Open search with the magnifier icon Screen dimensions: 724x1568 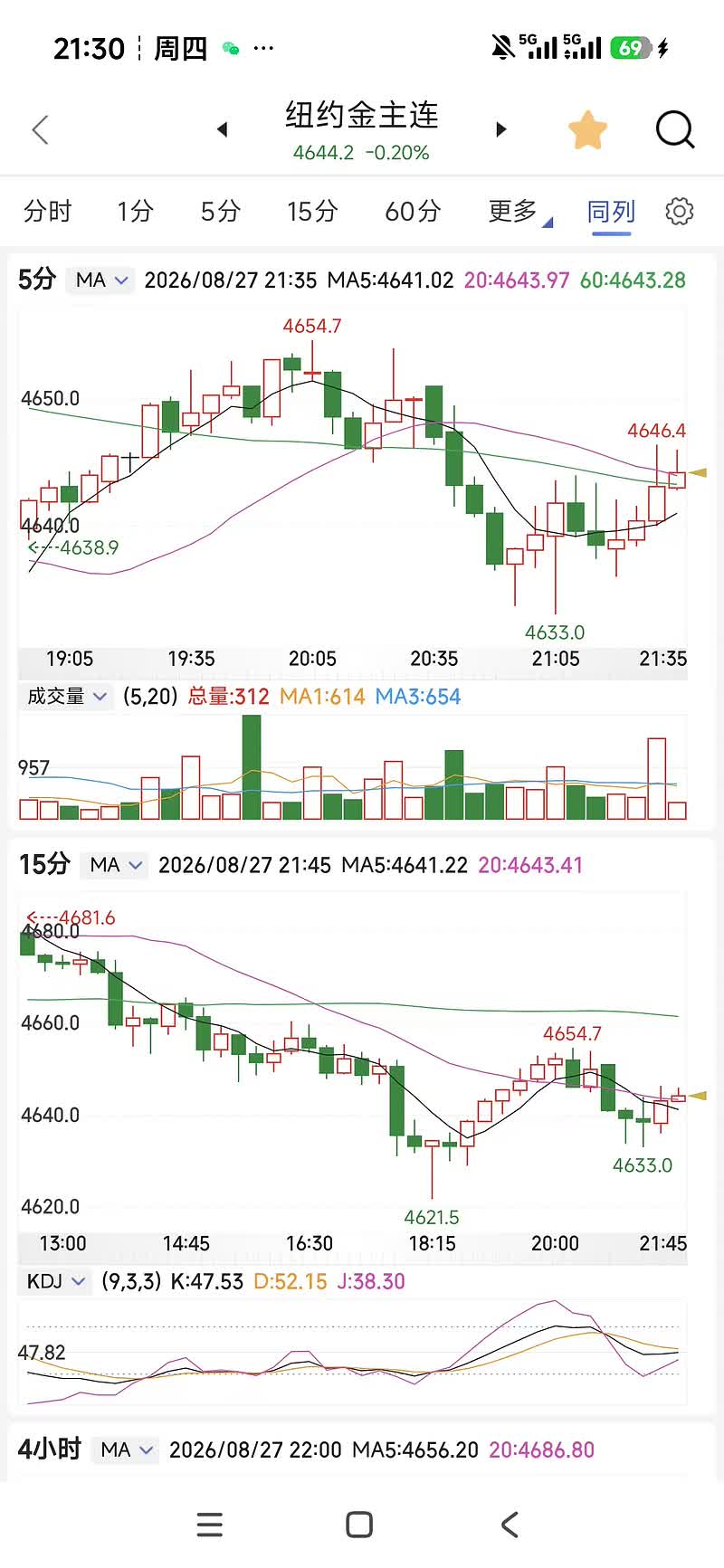(675, 130)
